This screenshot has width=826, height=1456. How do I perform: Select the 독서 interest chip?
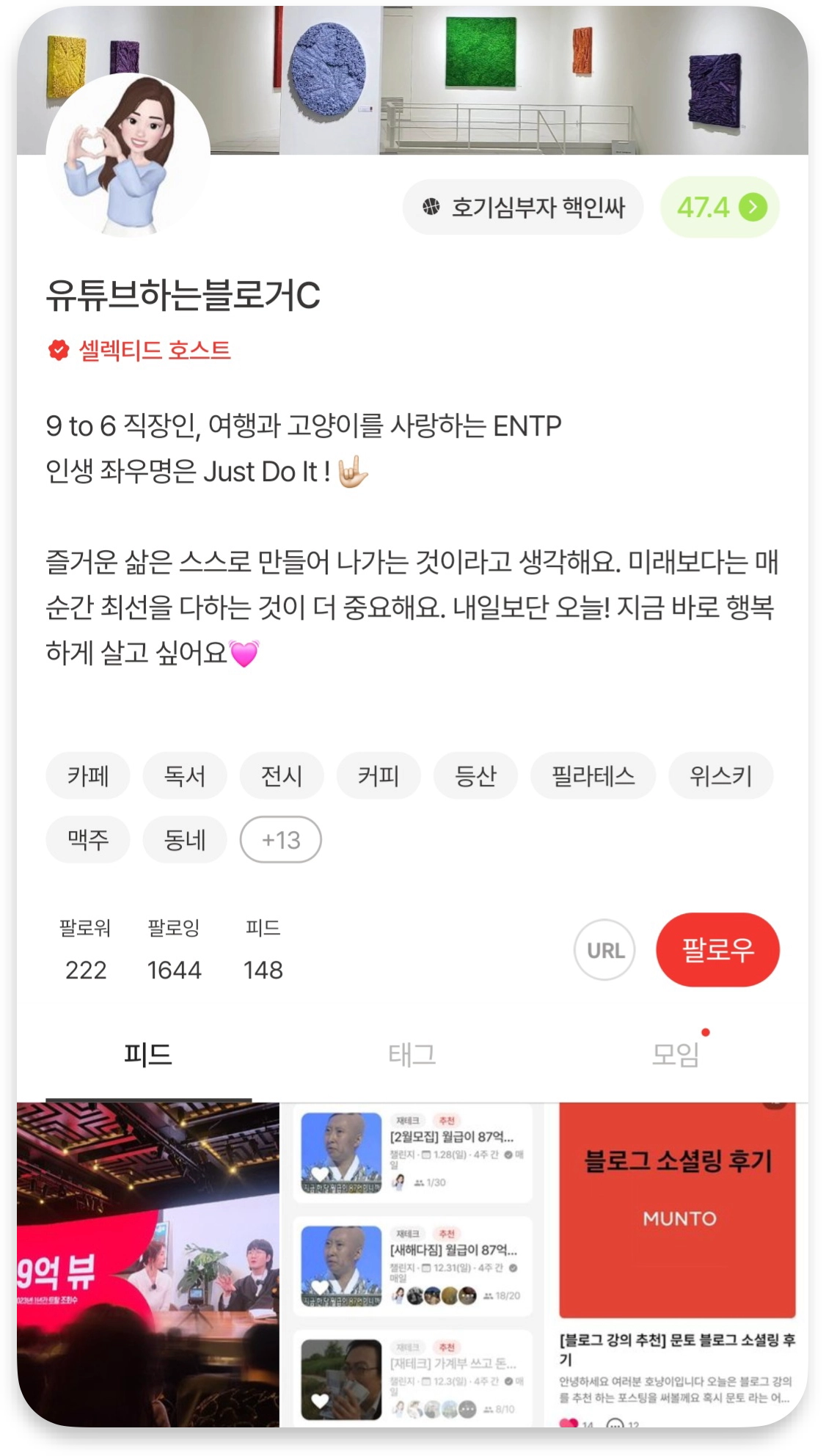click(184, 776)
